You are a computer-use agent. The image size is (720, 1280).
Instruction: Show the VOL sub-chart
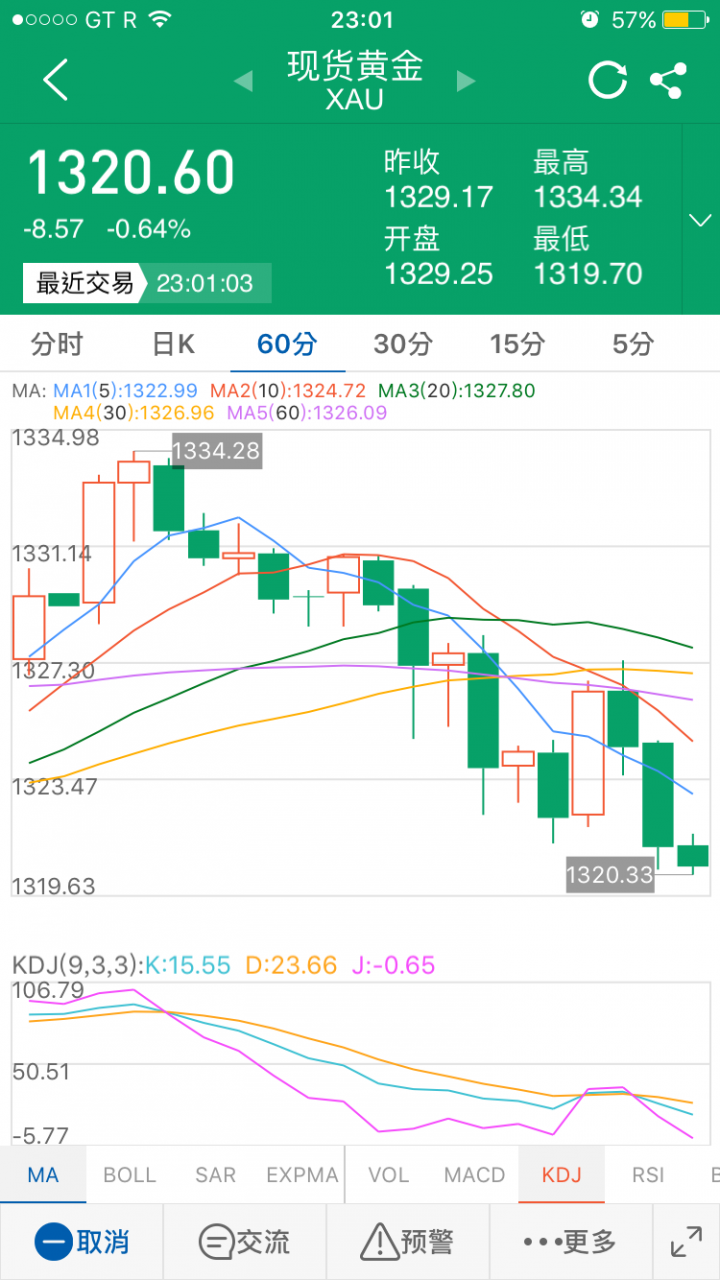(x=388, y=1175)
